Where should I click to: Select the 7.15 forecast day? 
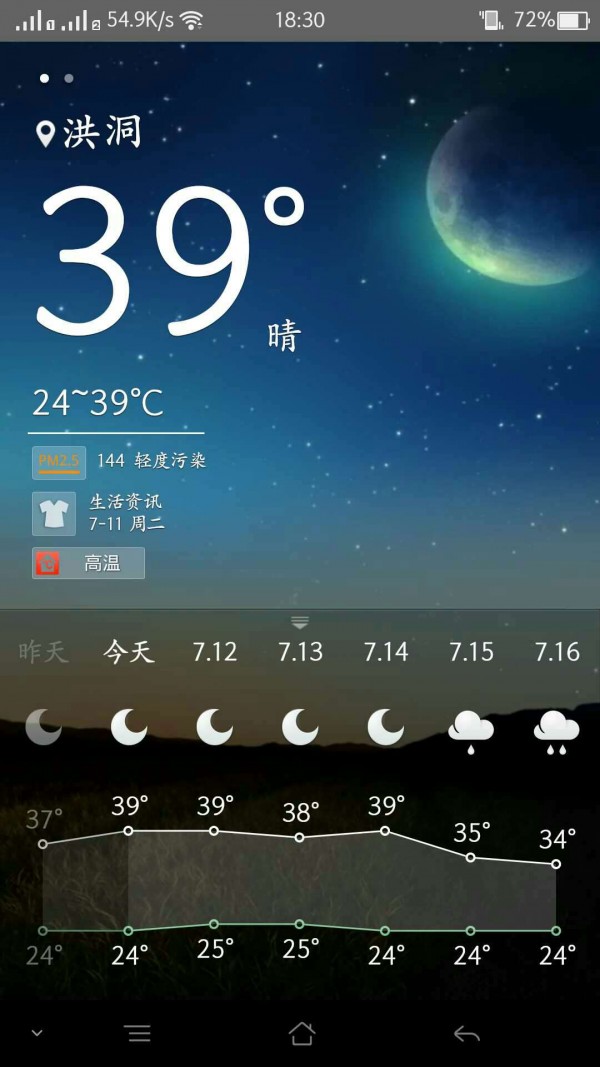point(471,653)
